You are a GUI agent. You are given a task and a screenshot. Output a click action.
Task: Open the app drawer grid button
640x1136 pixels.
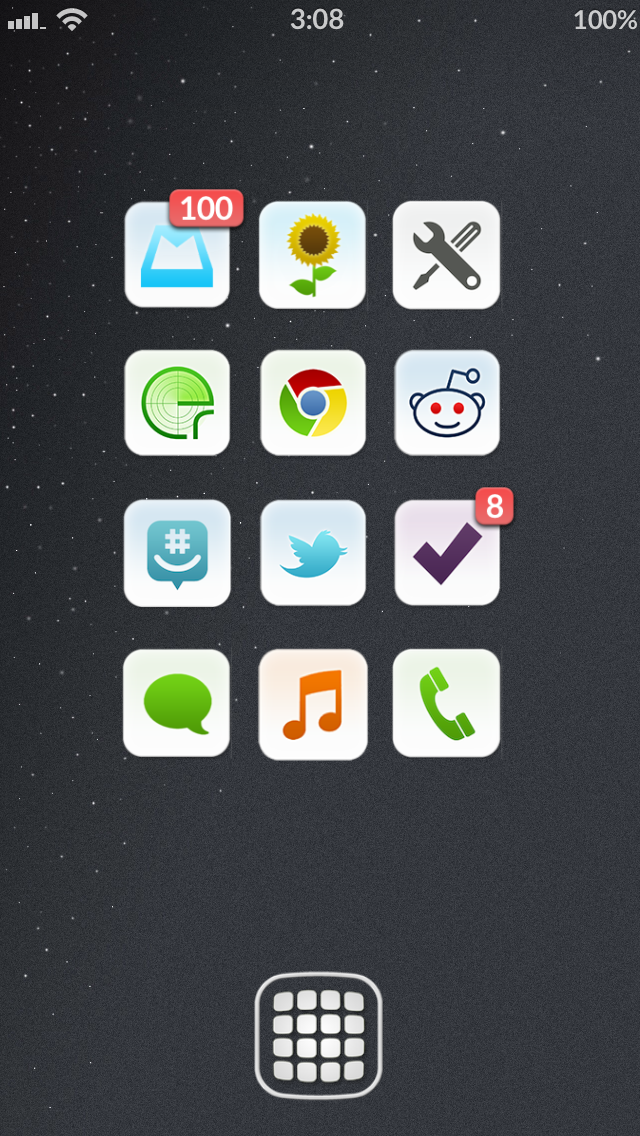(318, 1035)
